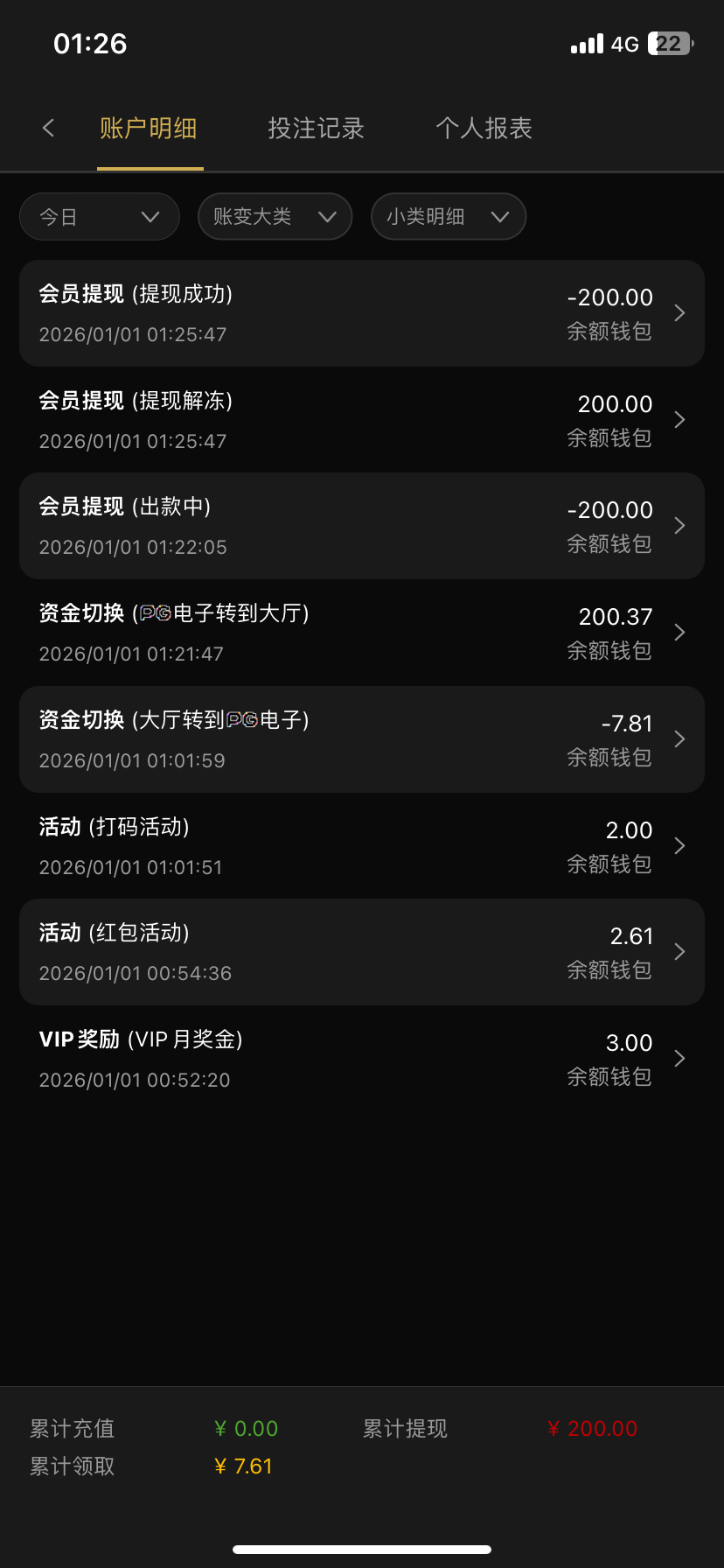724x1568 pixels.
Task: Go back using the top-left arrow
Action: click(49, 129)
